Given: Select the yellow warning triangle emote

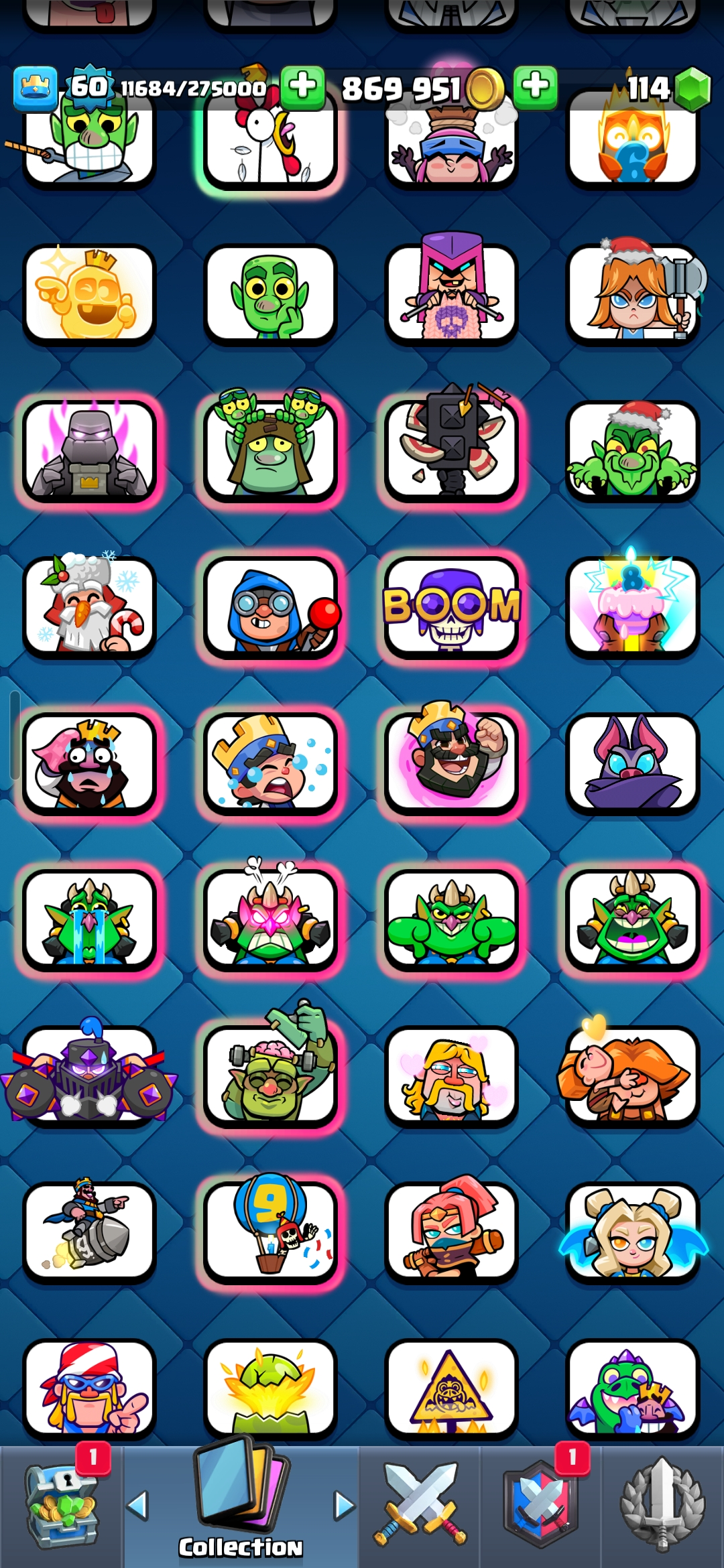Looking at the screenshot, I should 451,1388.
